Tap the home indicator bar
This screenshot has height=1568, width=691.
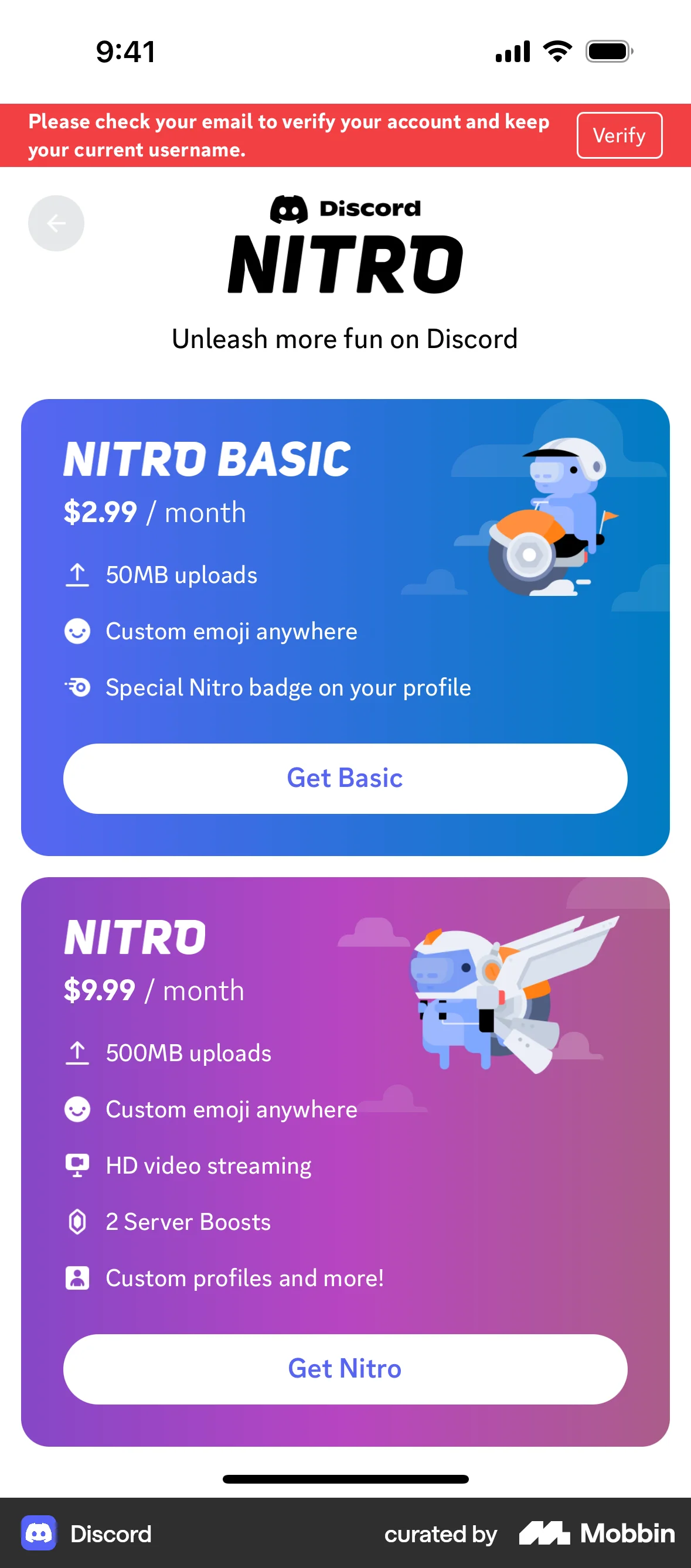point(345,1480)
